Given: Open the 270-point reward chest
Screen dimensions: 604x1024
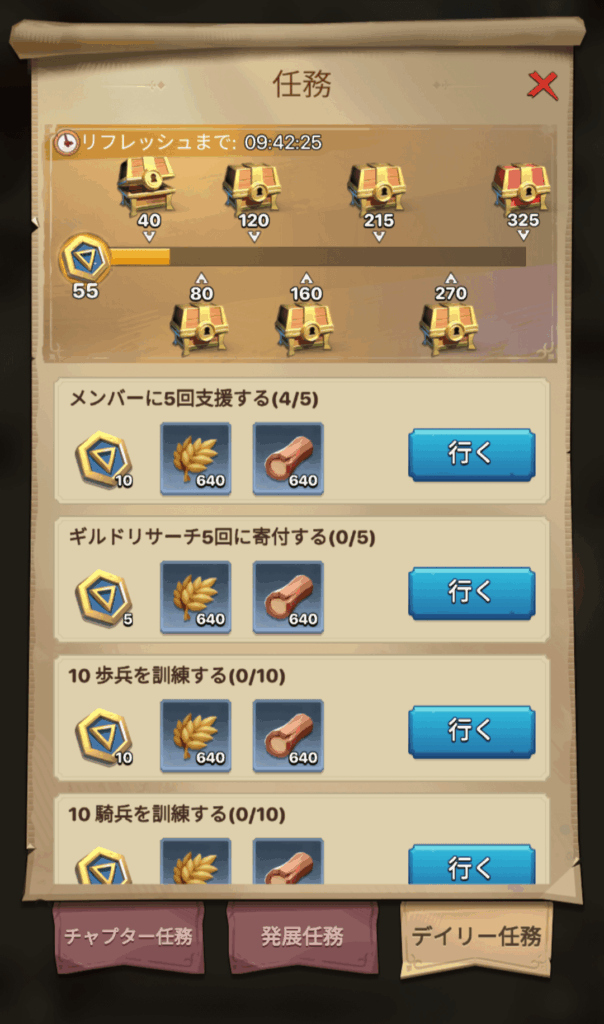Looking at the screenshot, I should point(449,327).
